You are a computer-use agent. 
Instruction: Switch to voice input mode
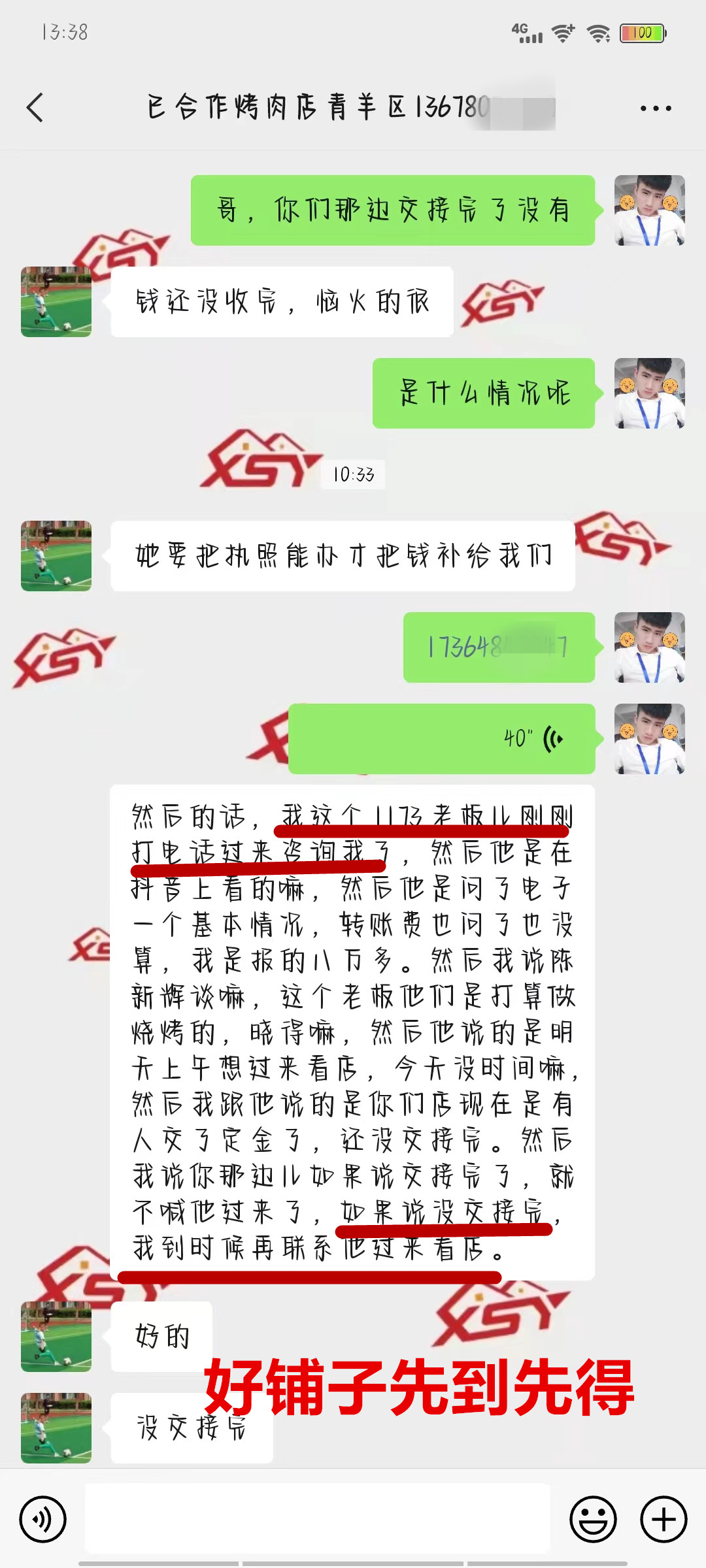43,1519
